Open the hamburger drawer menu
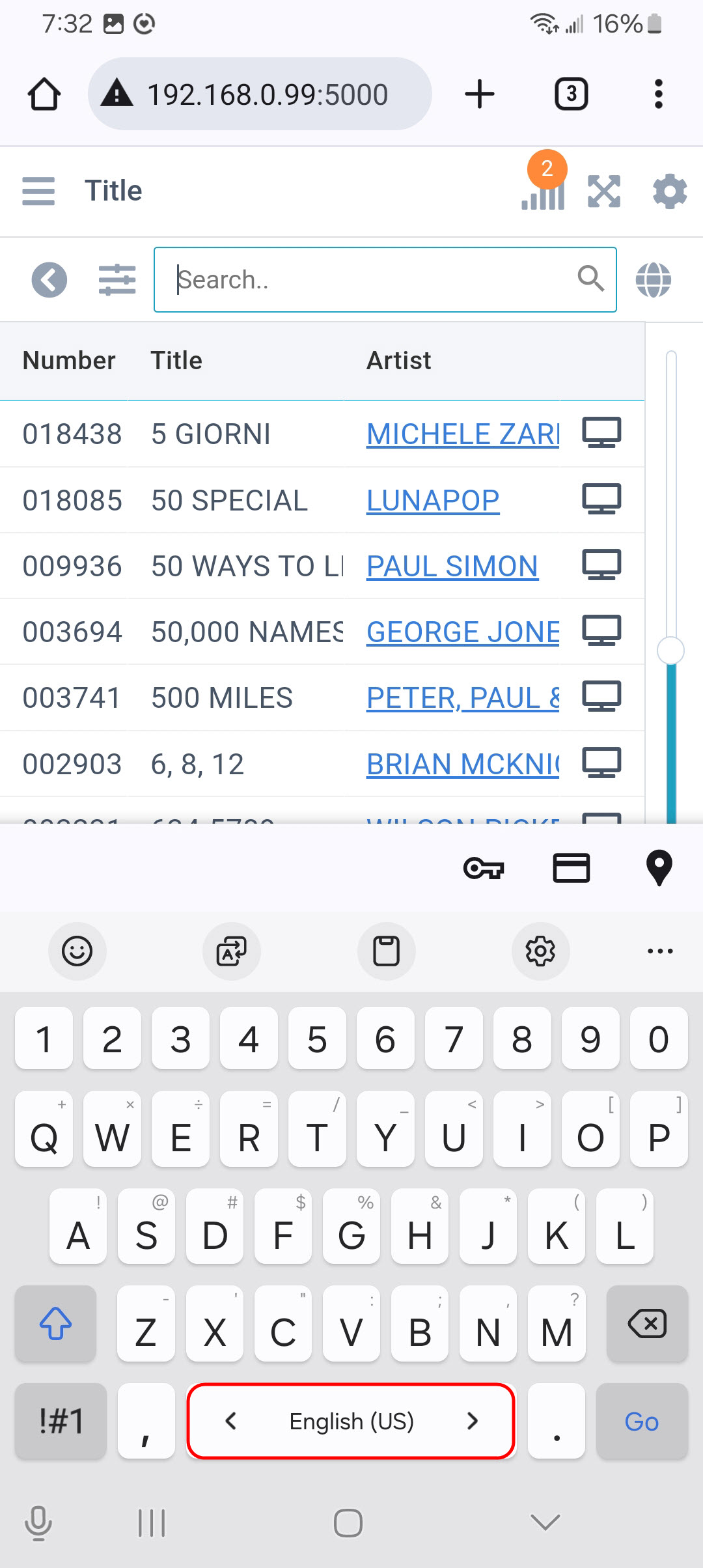 pyautogui.click(x=38, y=191)
